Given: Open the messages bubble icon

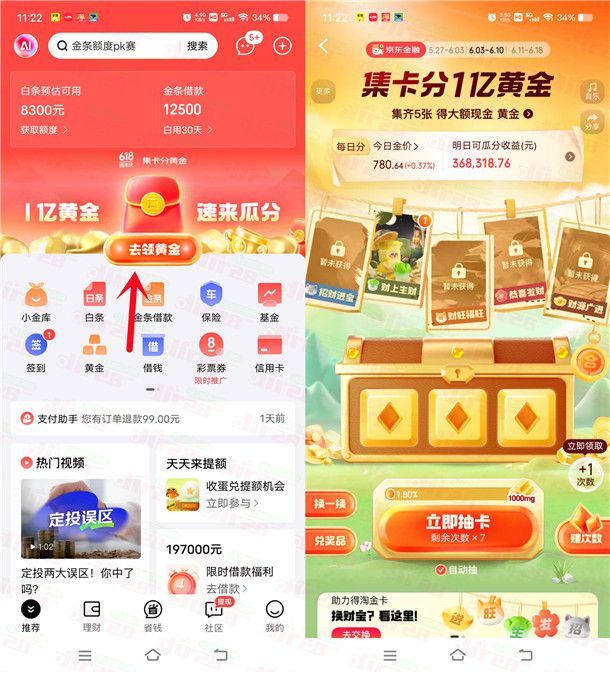Looking at the screenshot, I should [x=246, y=46].
